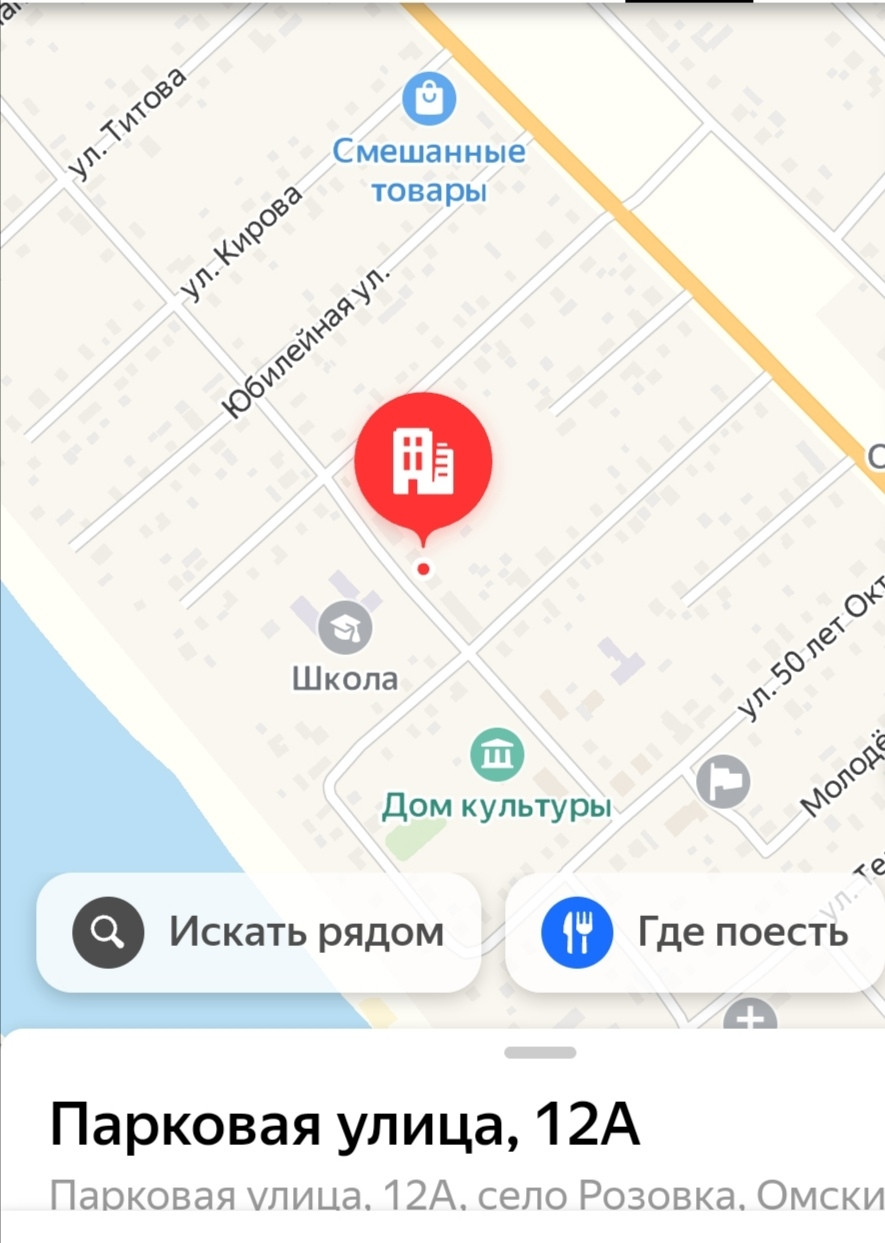885x1243 pixels.
Task: Open Где поесть suggestions
Action: click(x=695, y=932)
